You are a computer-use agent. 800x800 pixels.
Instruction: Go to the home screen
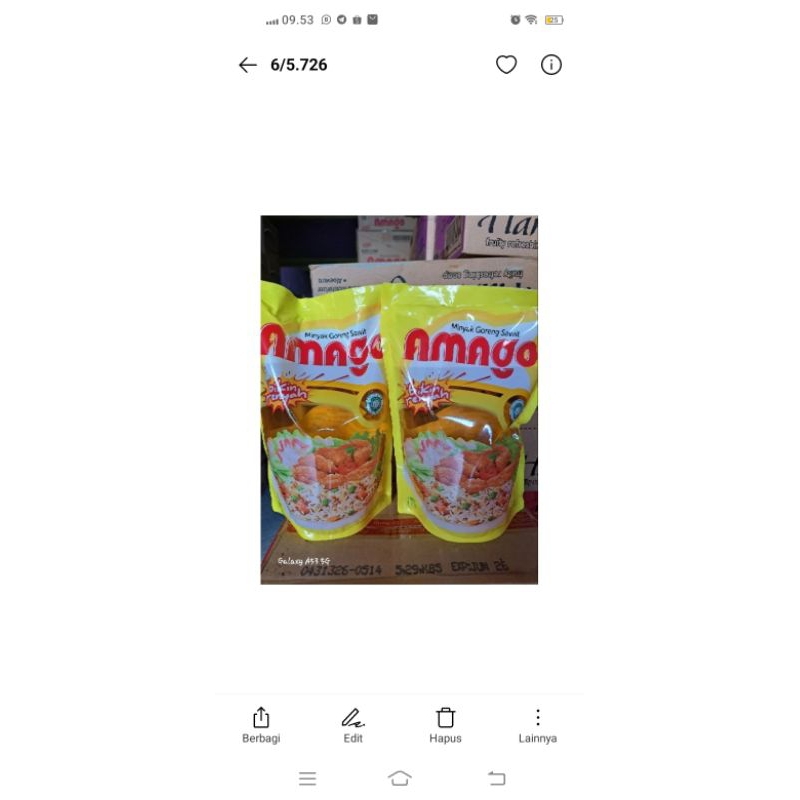pyautogui.click(x=400, y=778)
